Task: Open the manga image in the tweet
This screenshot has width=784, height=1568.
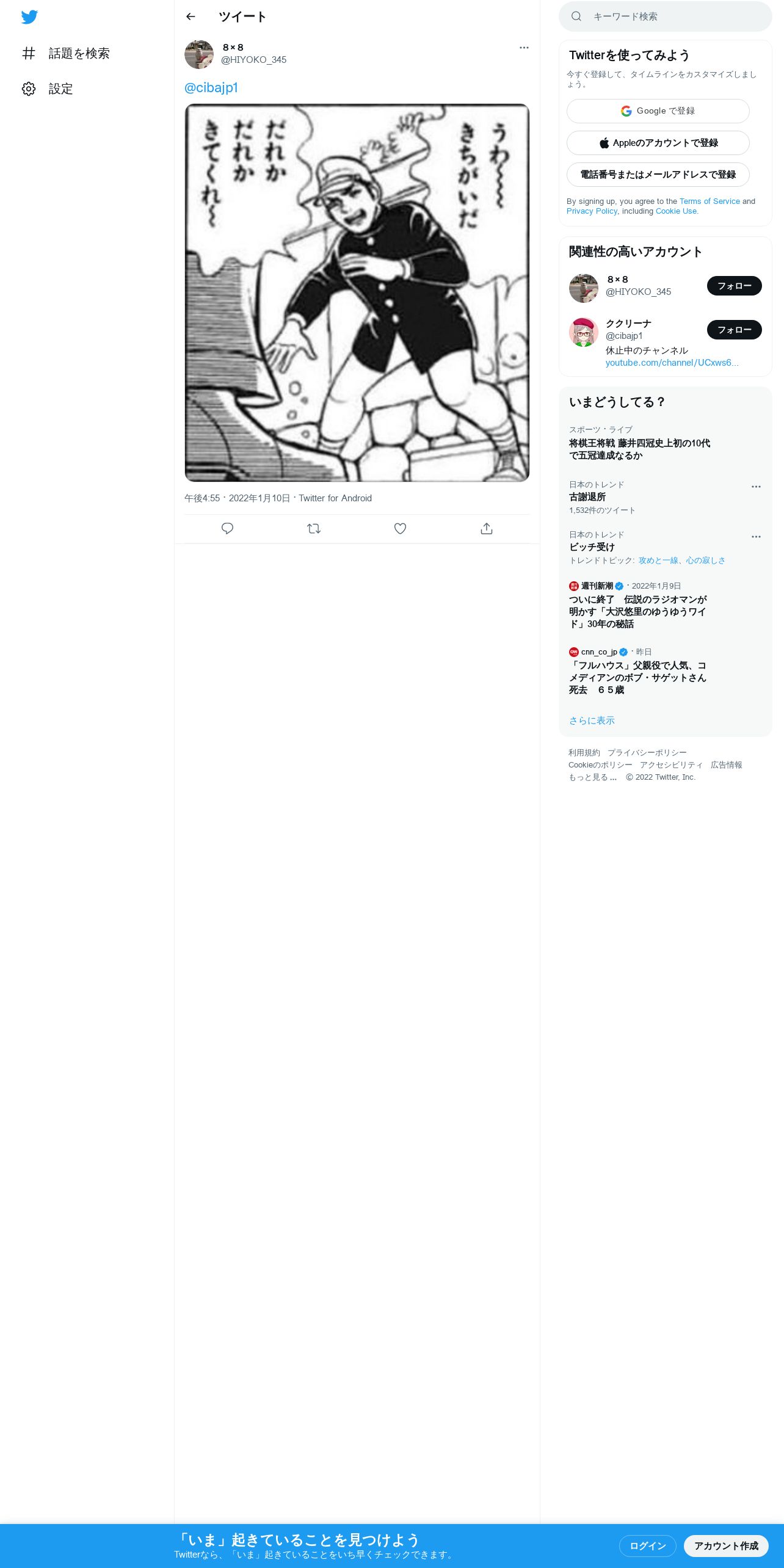Action: (x=357, y=293)
